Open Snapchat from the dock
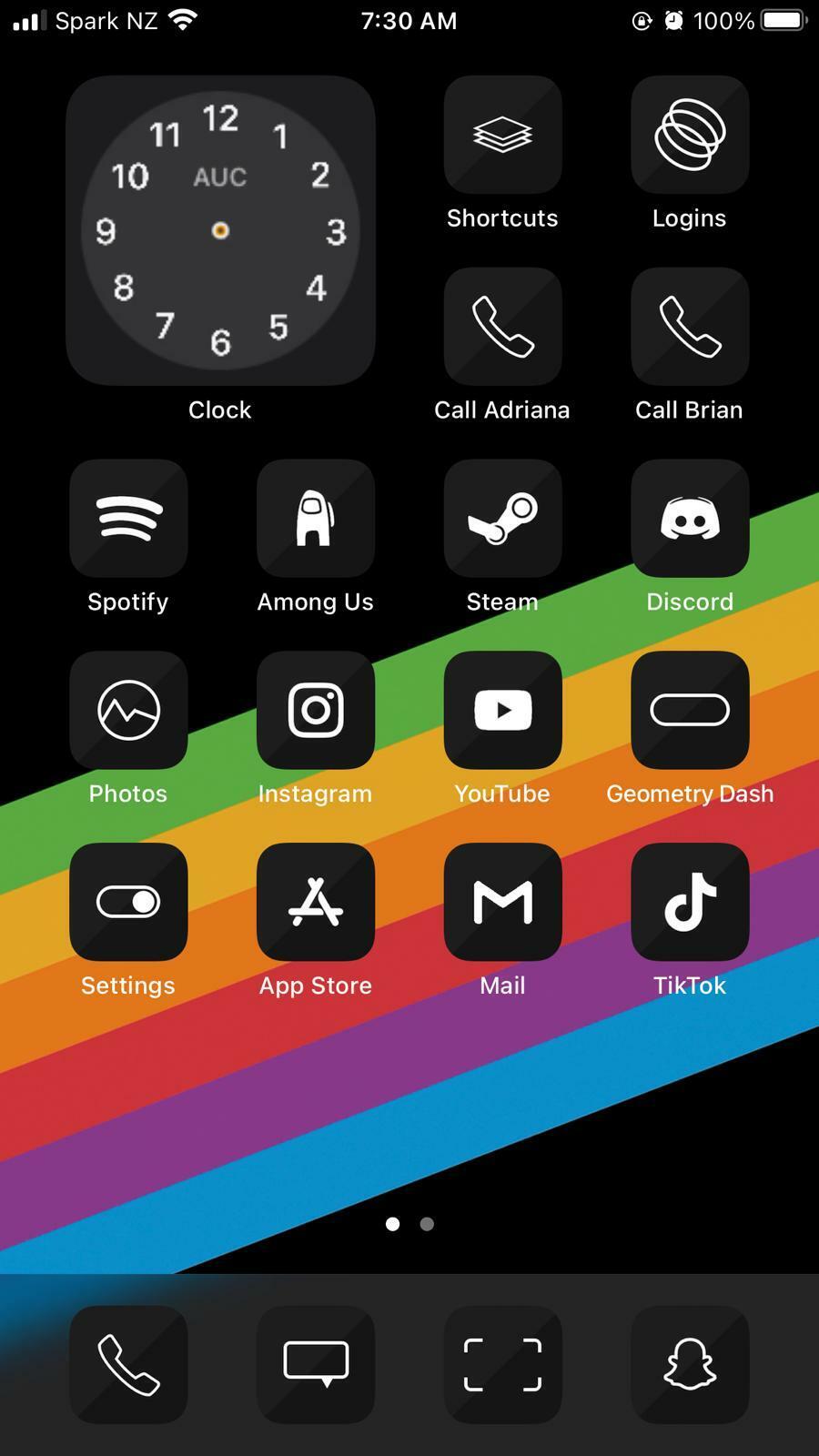The width and height of the screenshot is (819, 1456). 690,1364
